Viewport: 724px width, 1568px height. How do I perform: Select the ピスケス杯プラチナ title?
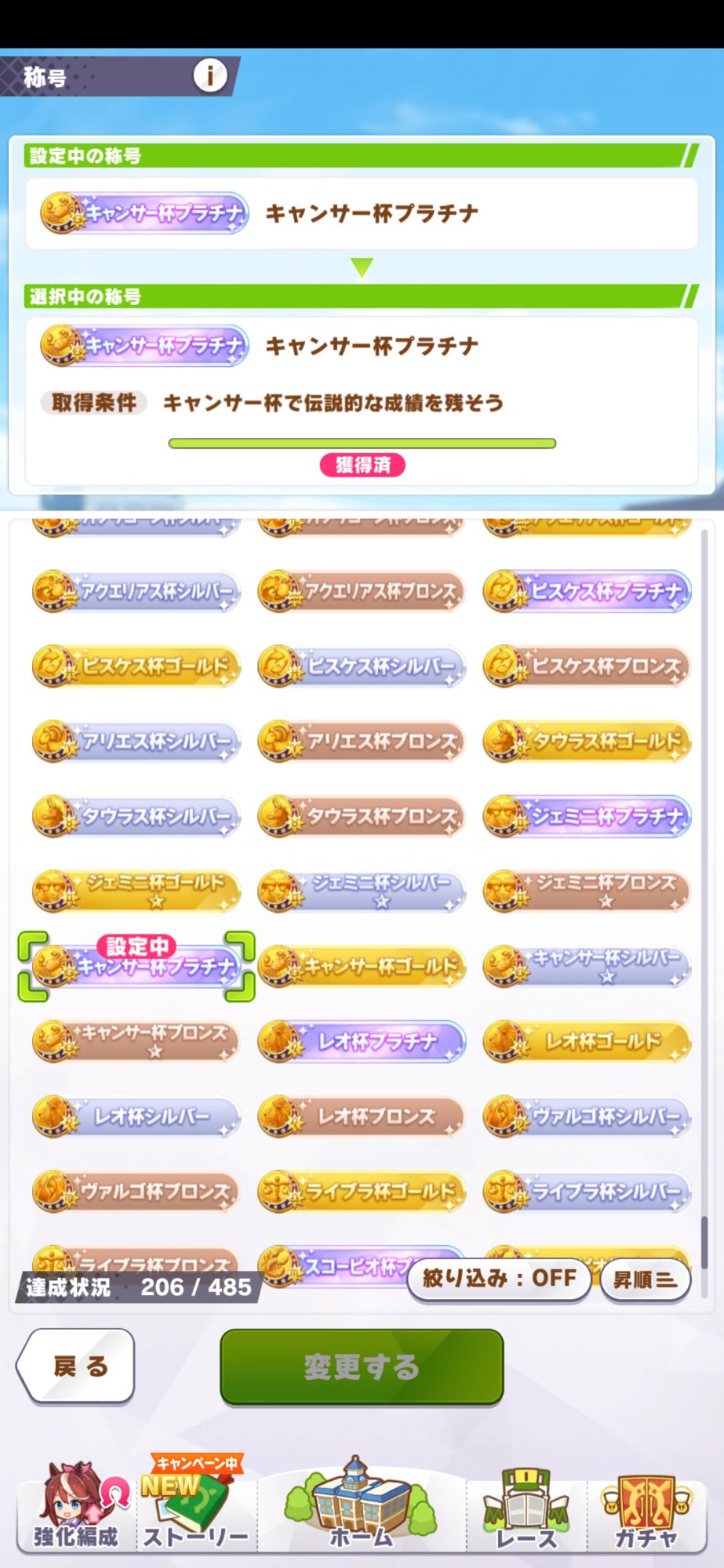point(587,591)
